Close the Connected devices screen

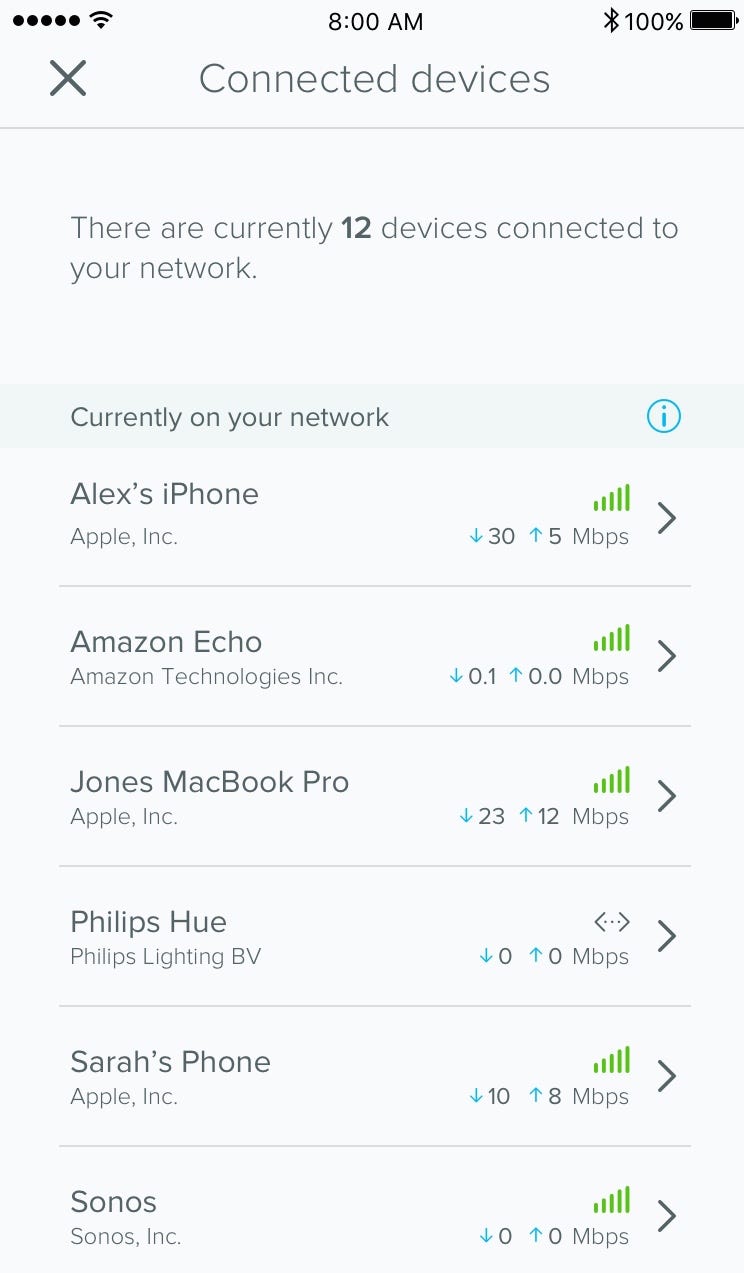68,78
